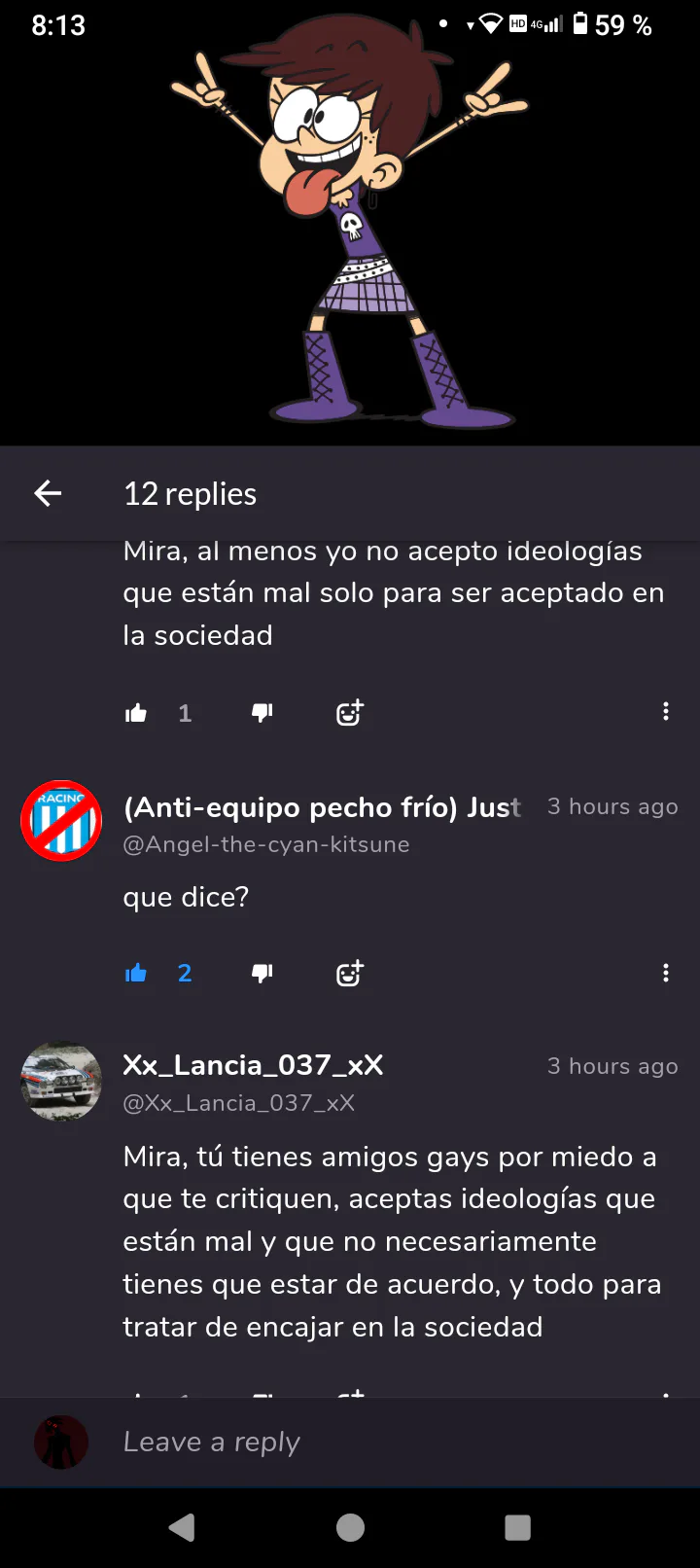This screenshot has width=700, height=1568.
Task: Like the comment ending 'la sociedad'
Action: point(136,713)
